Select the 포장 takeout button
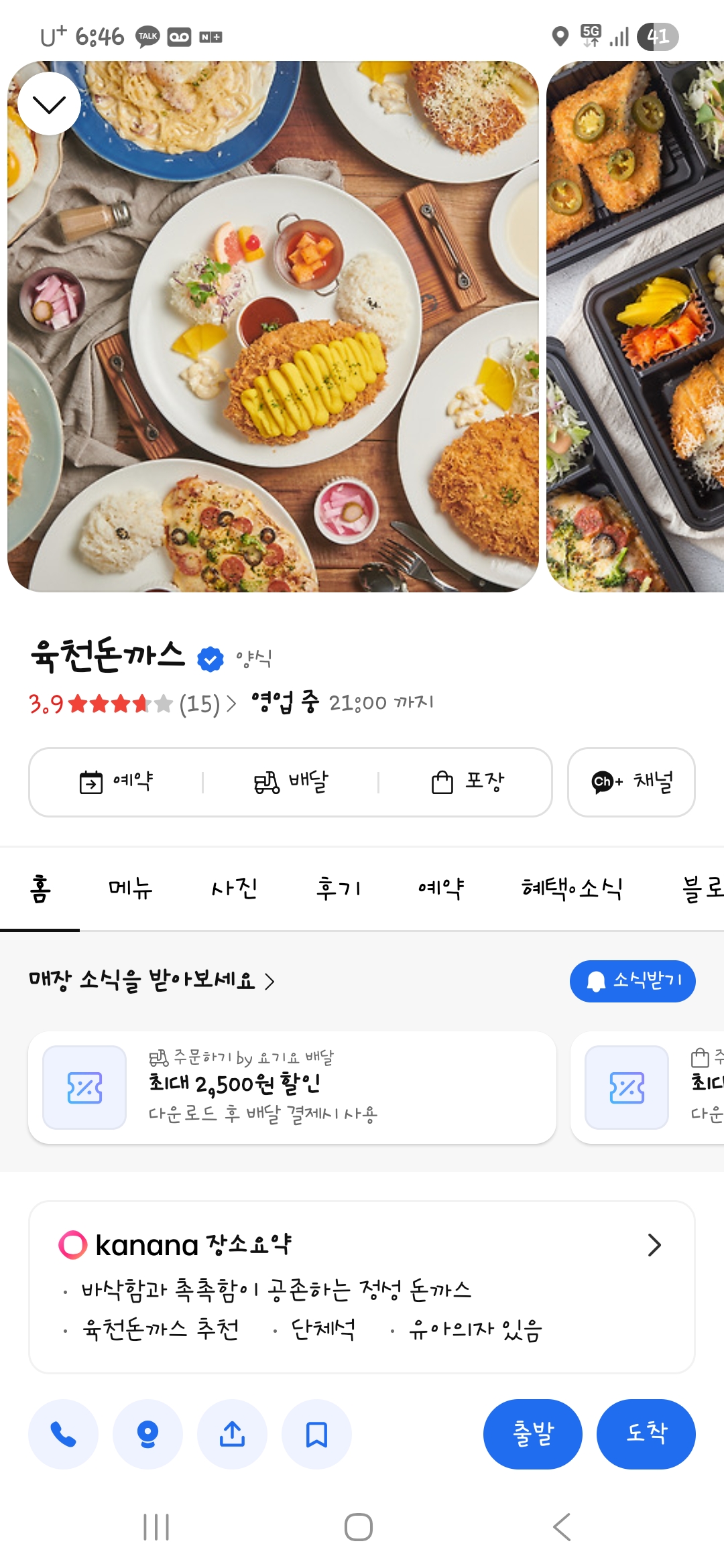The width and height of the screenshot is (724, 1568). (467, 782)
